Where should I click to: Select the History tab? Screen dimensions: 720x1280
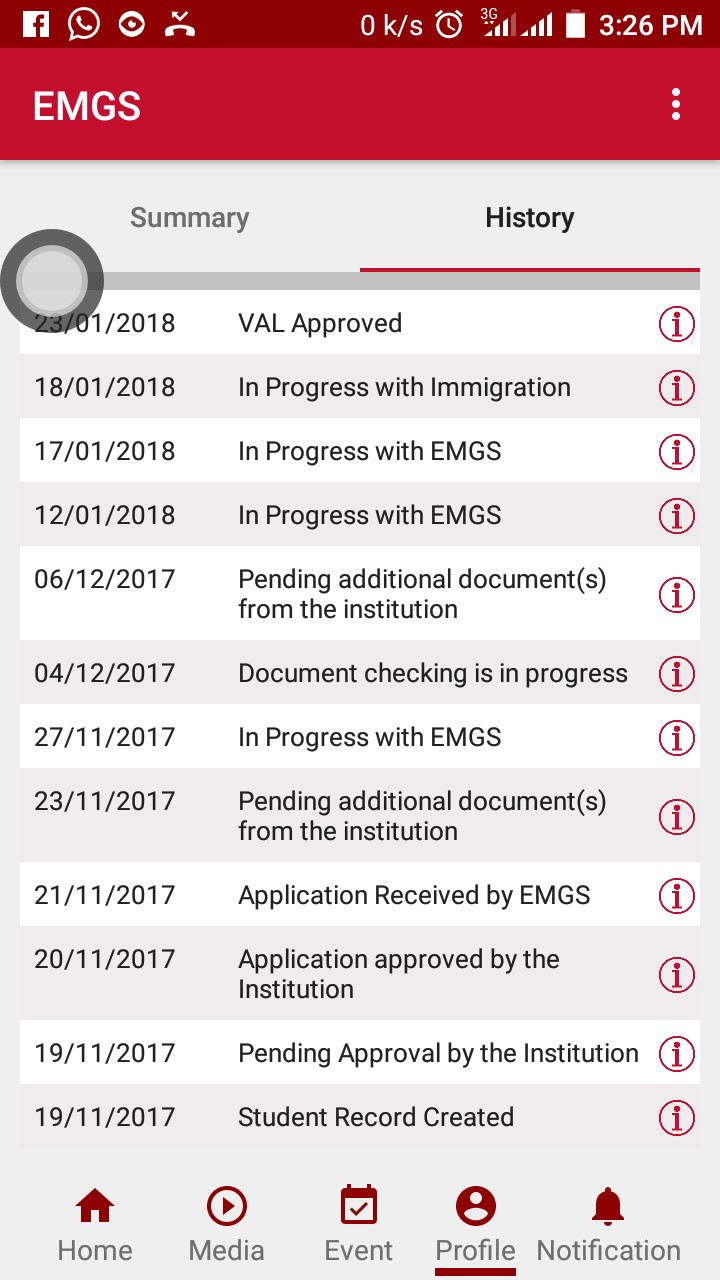click(529, 218)
